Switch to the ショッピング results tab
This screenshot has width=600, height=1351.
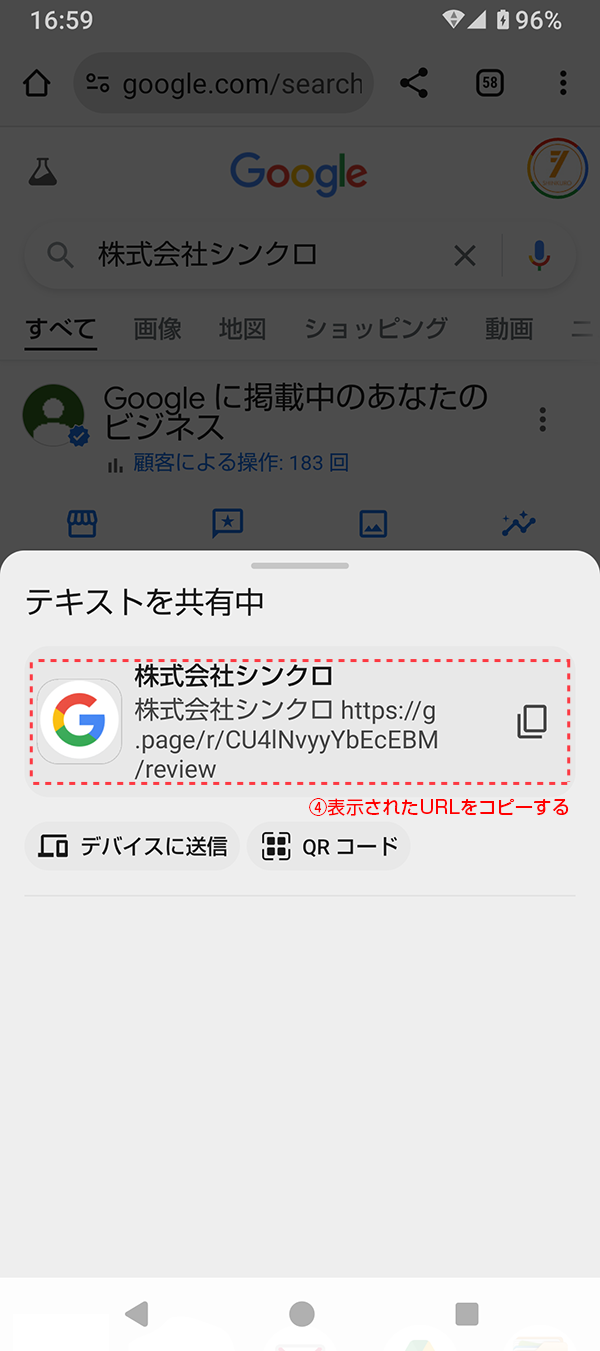click(375, 328)
